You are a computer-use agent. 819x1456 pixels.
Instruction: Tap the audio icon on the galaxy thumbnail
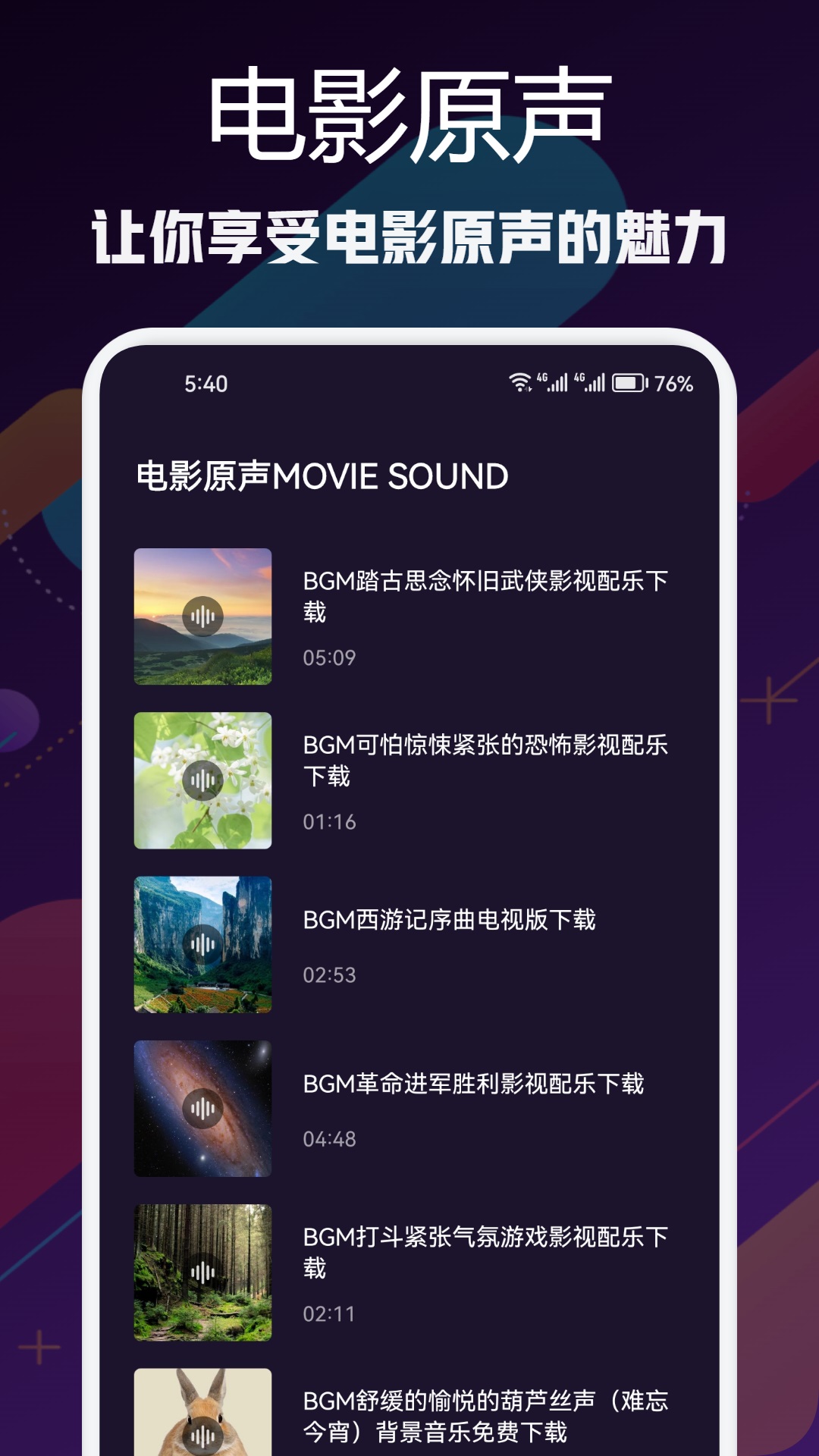coord(203,1107)
